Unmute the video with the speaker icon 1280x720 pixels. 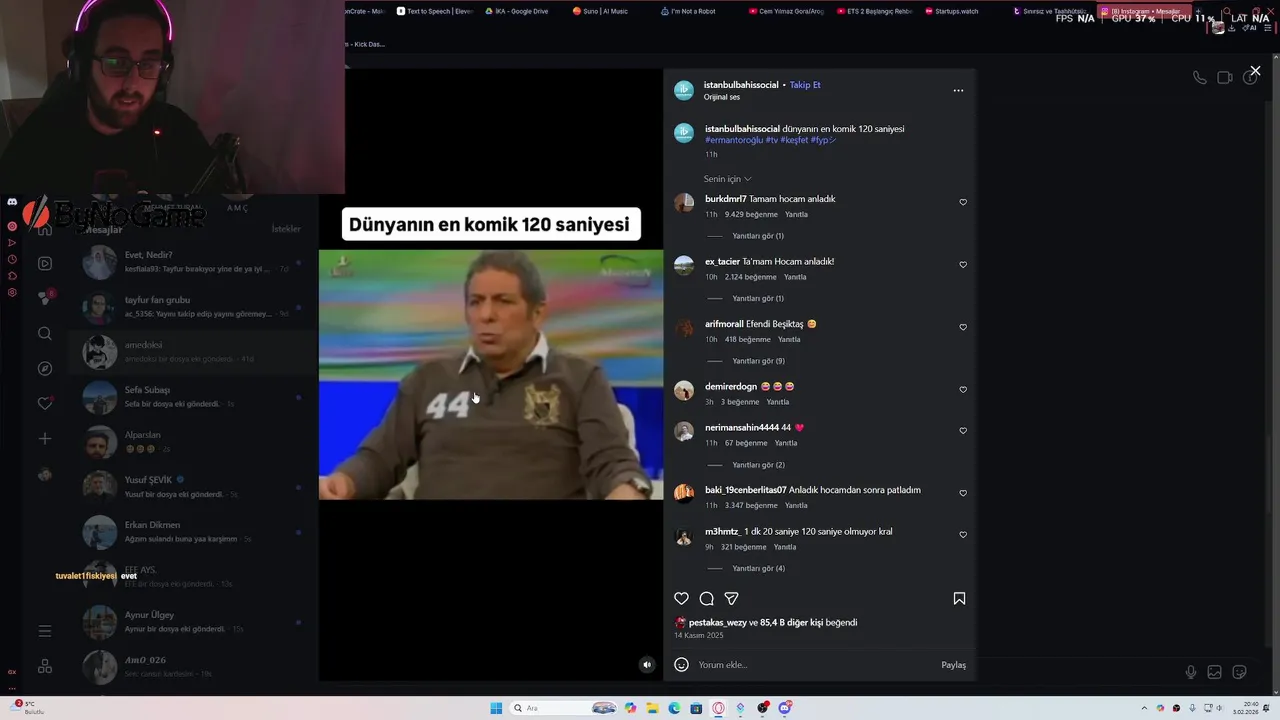(647, 664)
